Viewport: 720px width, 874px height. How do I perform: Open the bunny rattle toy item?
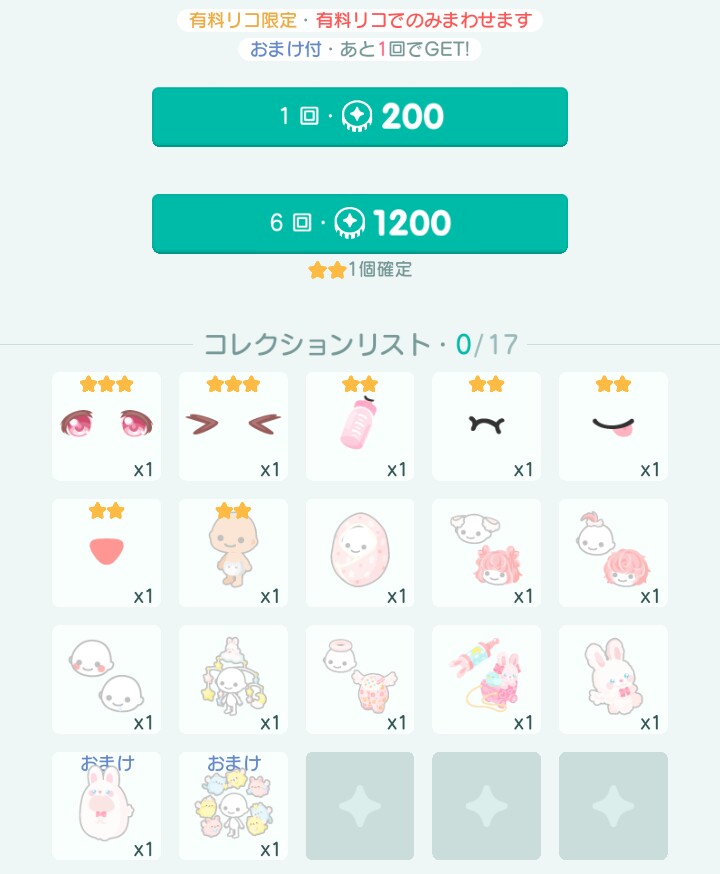(x=487, y=680)
